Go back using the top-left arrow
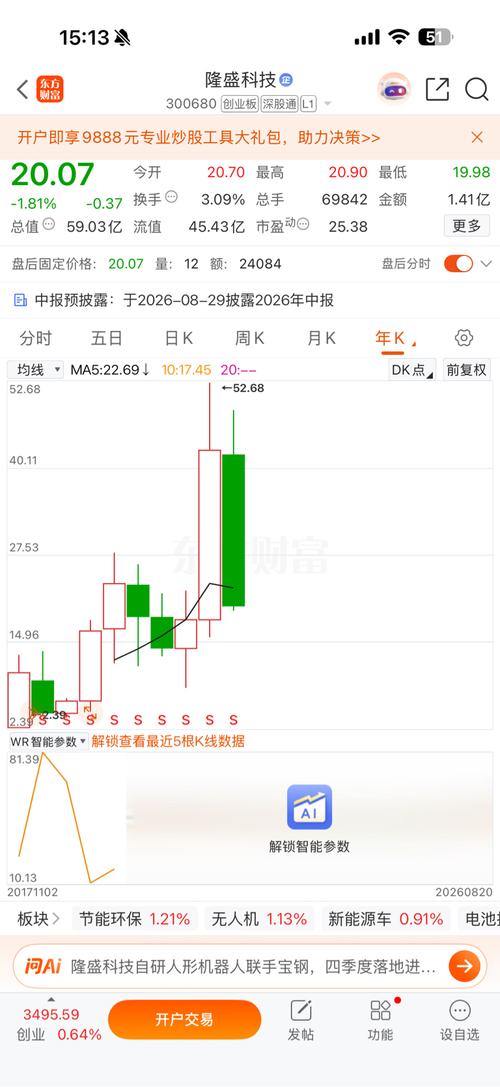 click(x=22, y=89)
